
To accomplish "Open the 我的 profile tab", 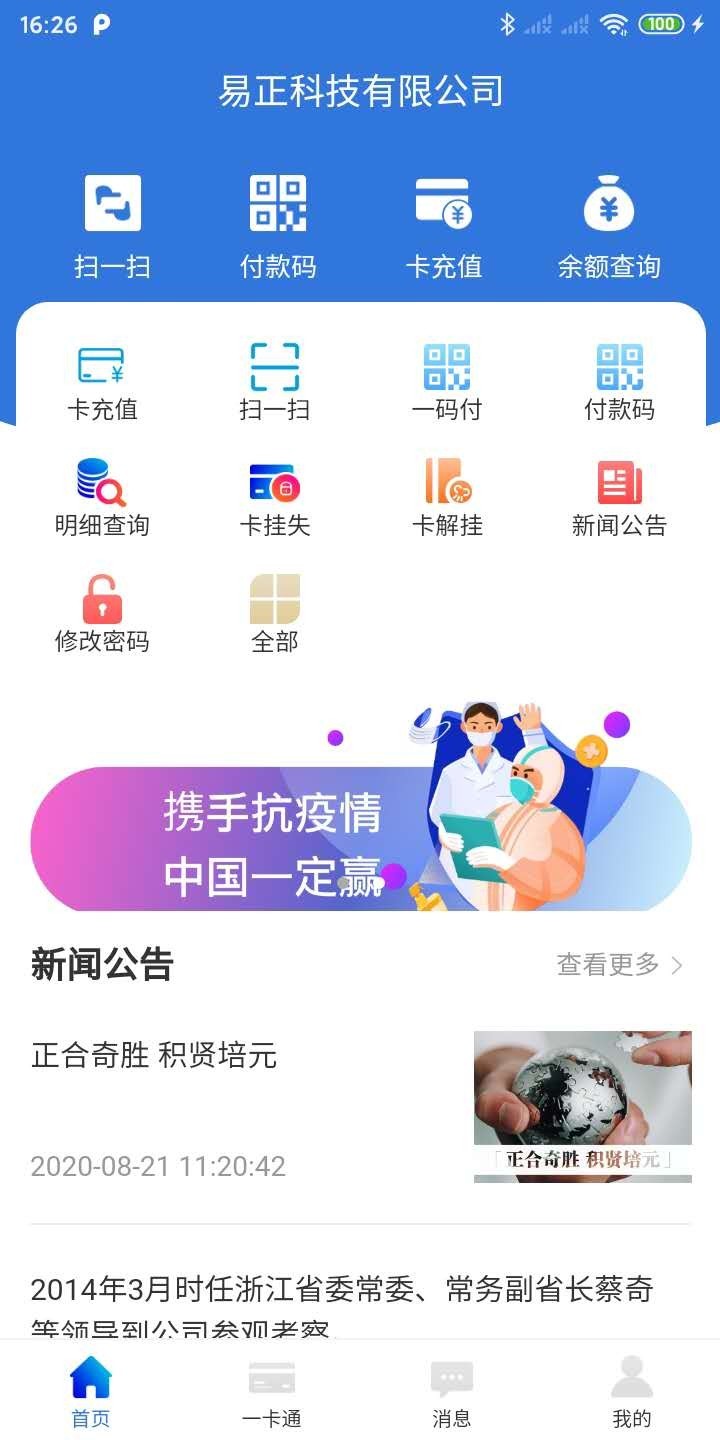I will [x=632, y=1392].
